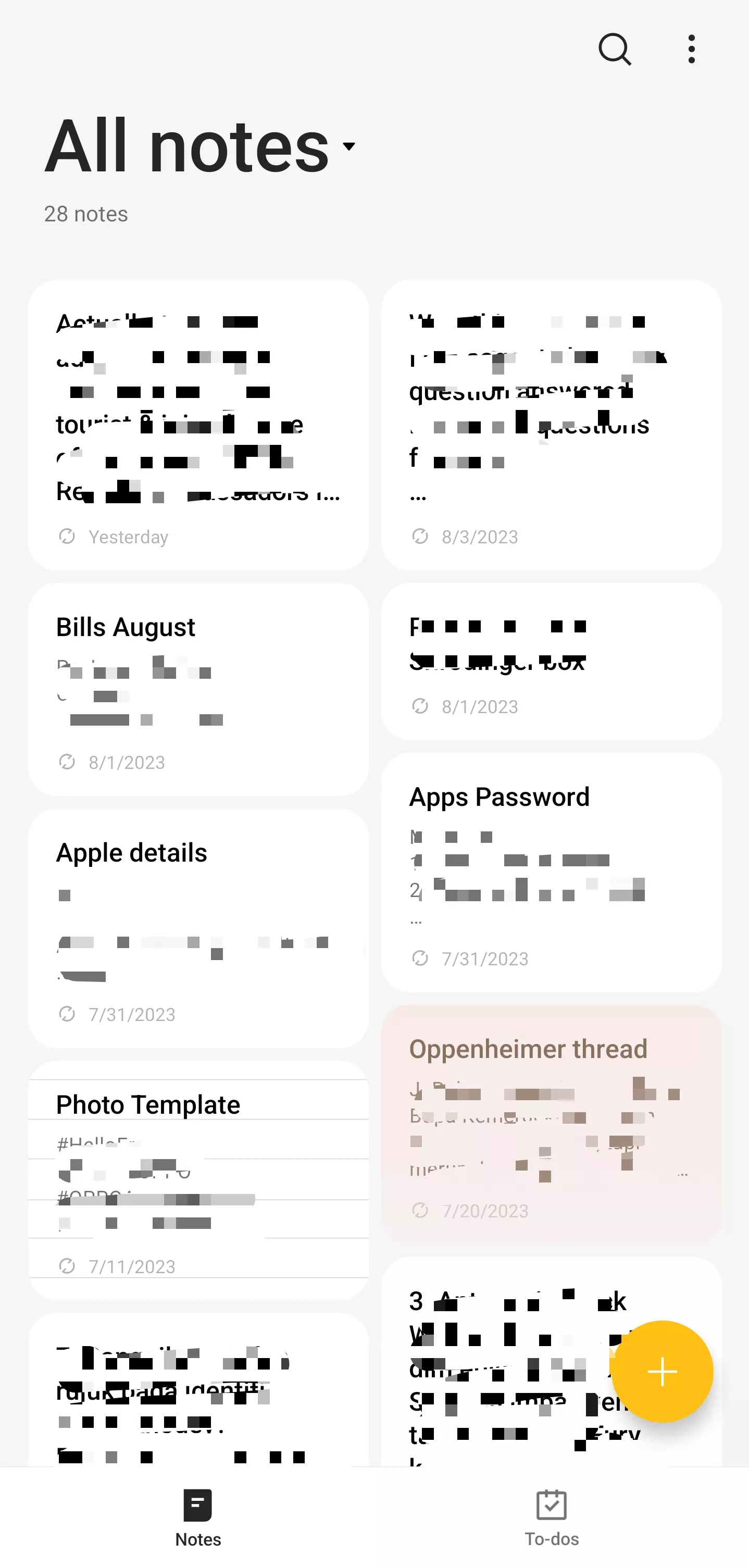Open the note dated Yesterday
This screenshot has height=1568, width=749.
pos(198,425)
